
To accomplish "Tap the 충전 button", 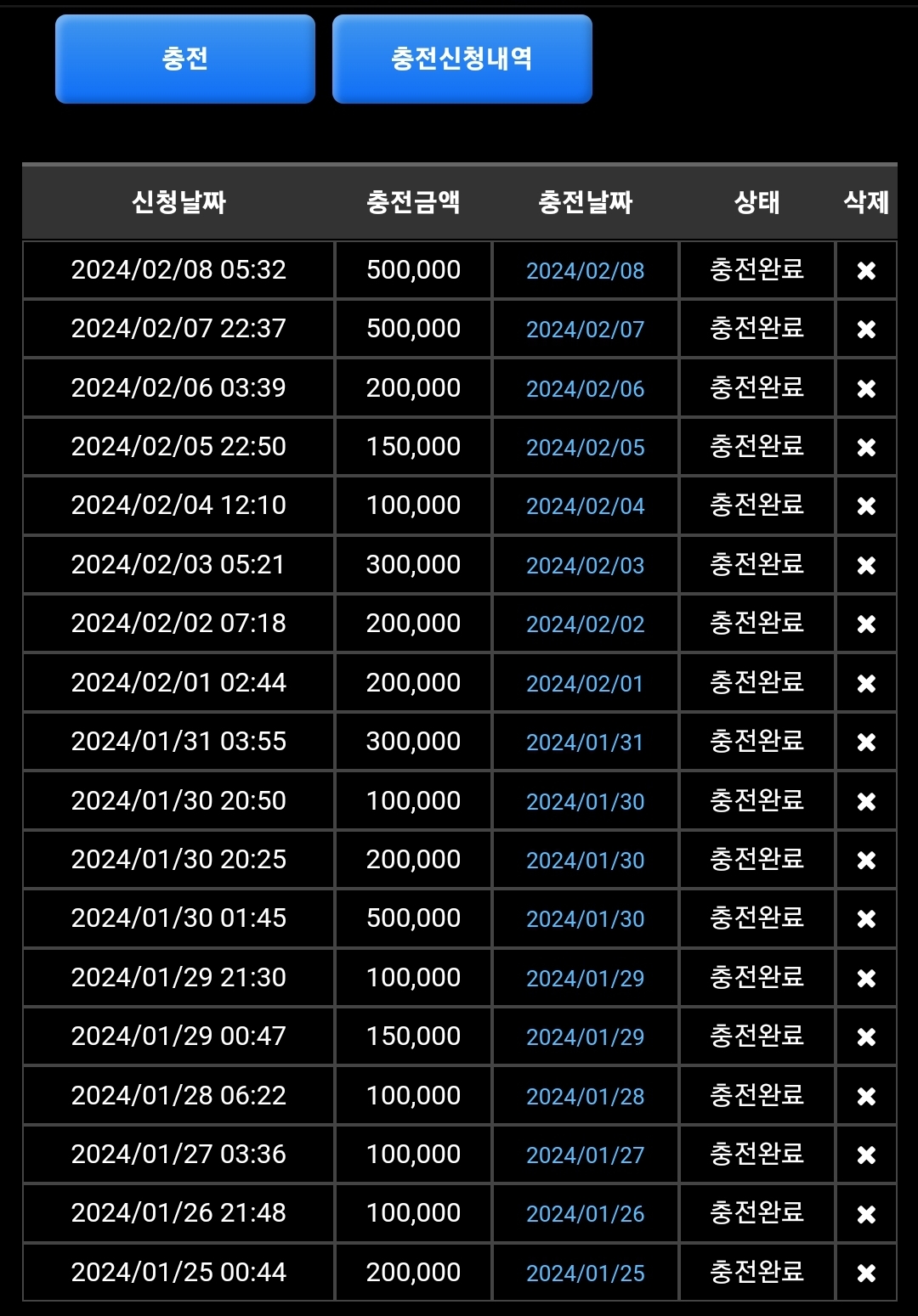I will tap(185, 59).
